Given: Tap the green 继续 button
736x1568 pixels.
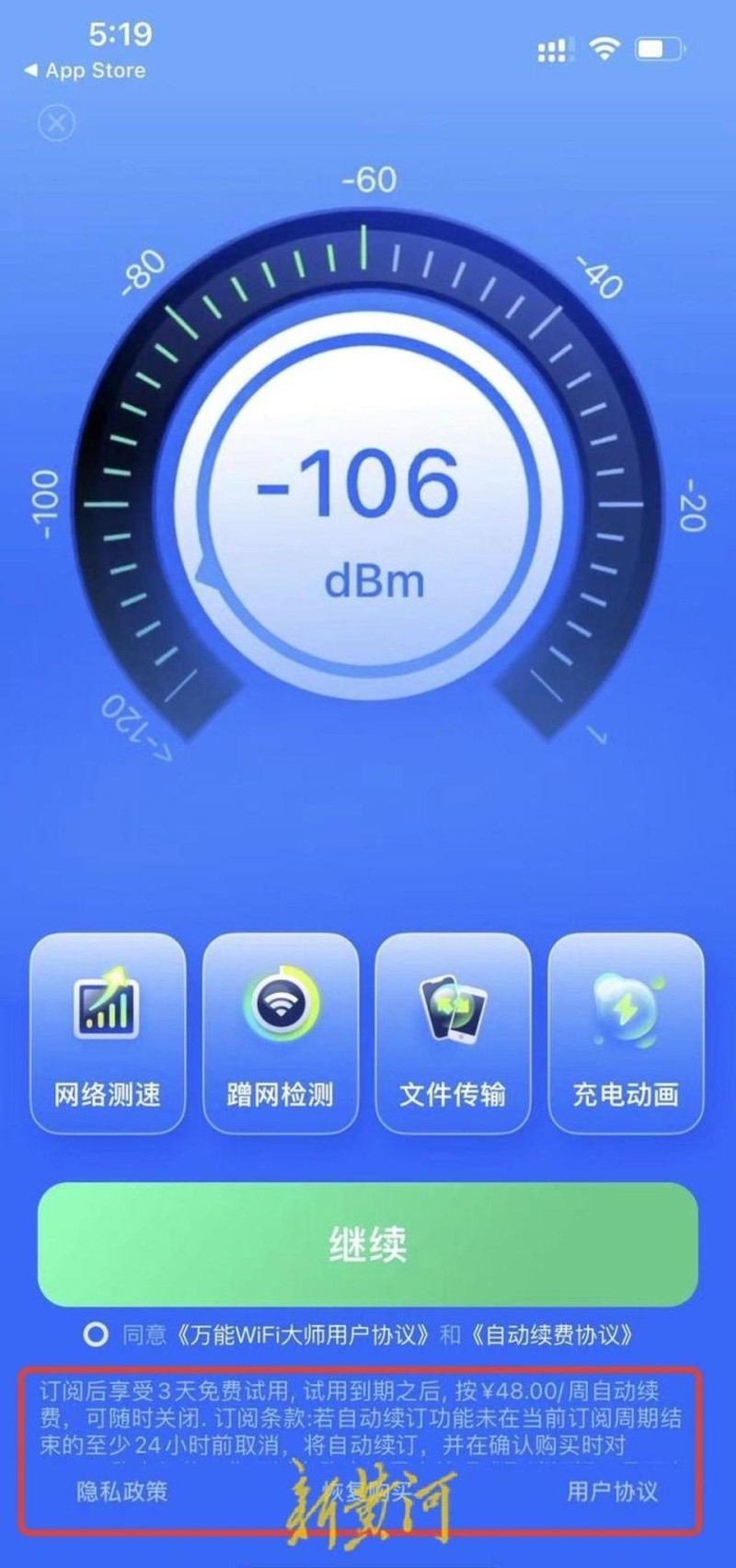Looking at the screenshot, I should (x=367, y=1243).
